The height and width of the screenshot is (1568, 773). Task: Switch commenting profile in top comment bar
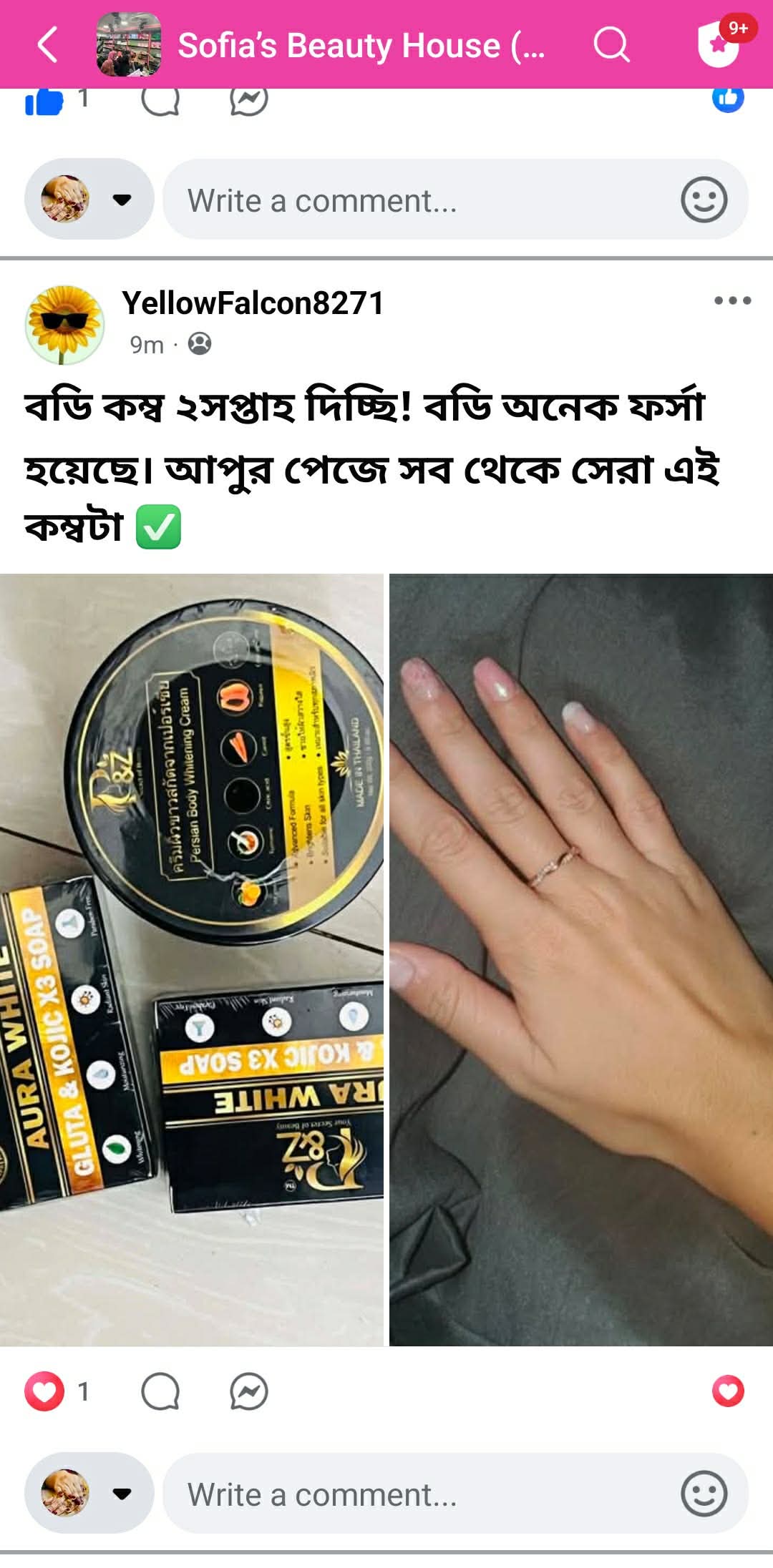point(89,200)
